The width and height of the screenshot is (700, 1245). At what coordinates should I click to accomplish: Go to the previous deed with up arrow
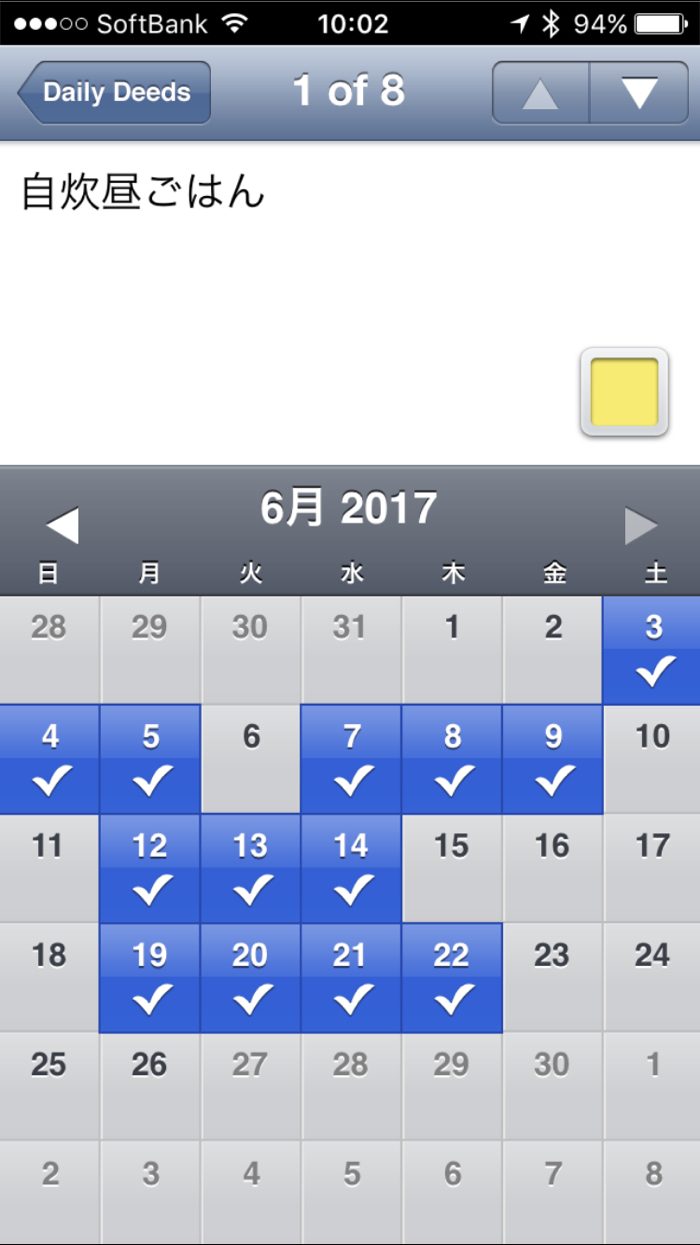click(540, 93)
